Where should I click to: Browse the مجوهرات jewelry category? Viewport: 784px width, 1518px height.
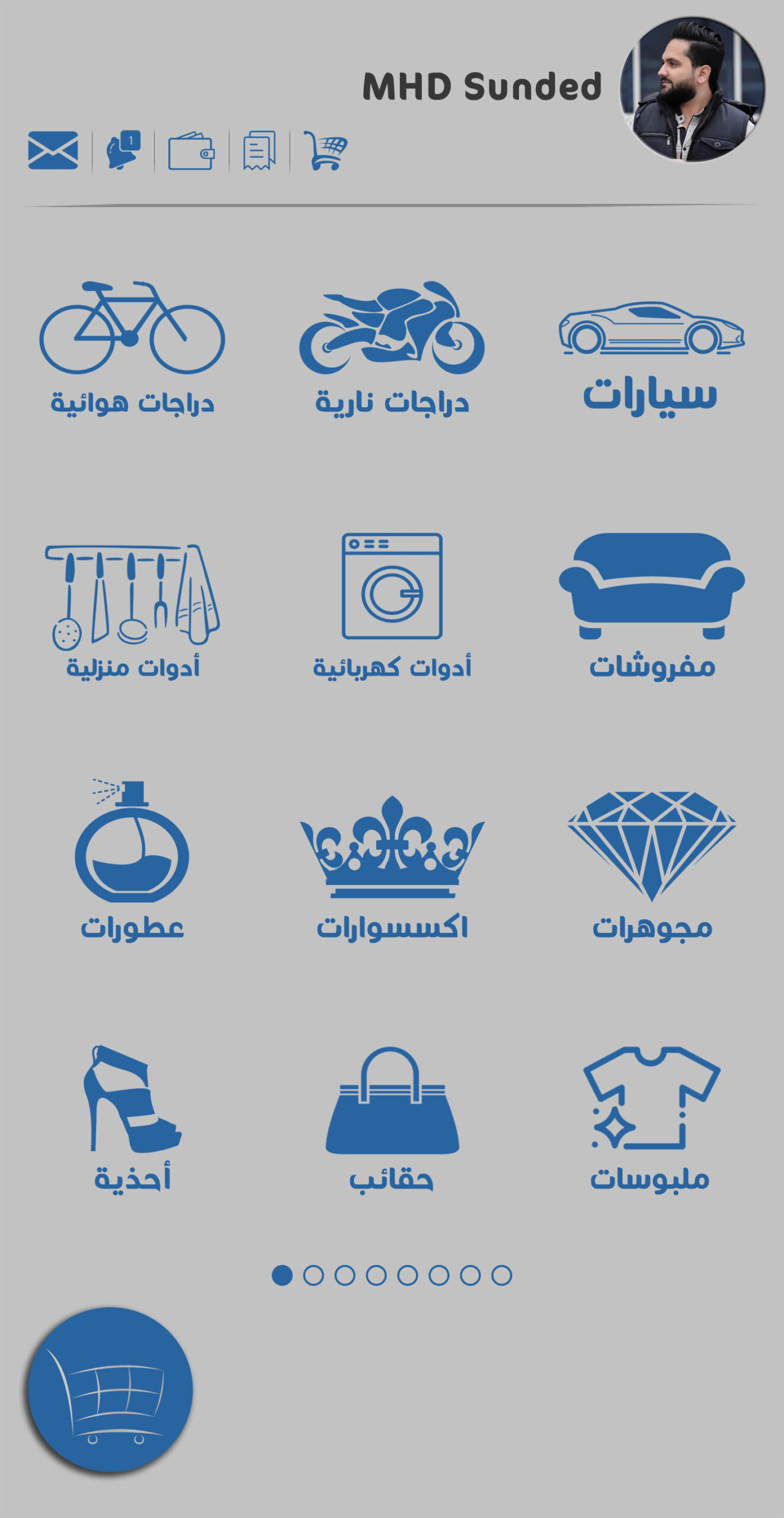[x=651, y=865]
